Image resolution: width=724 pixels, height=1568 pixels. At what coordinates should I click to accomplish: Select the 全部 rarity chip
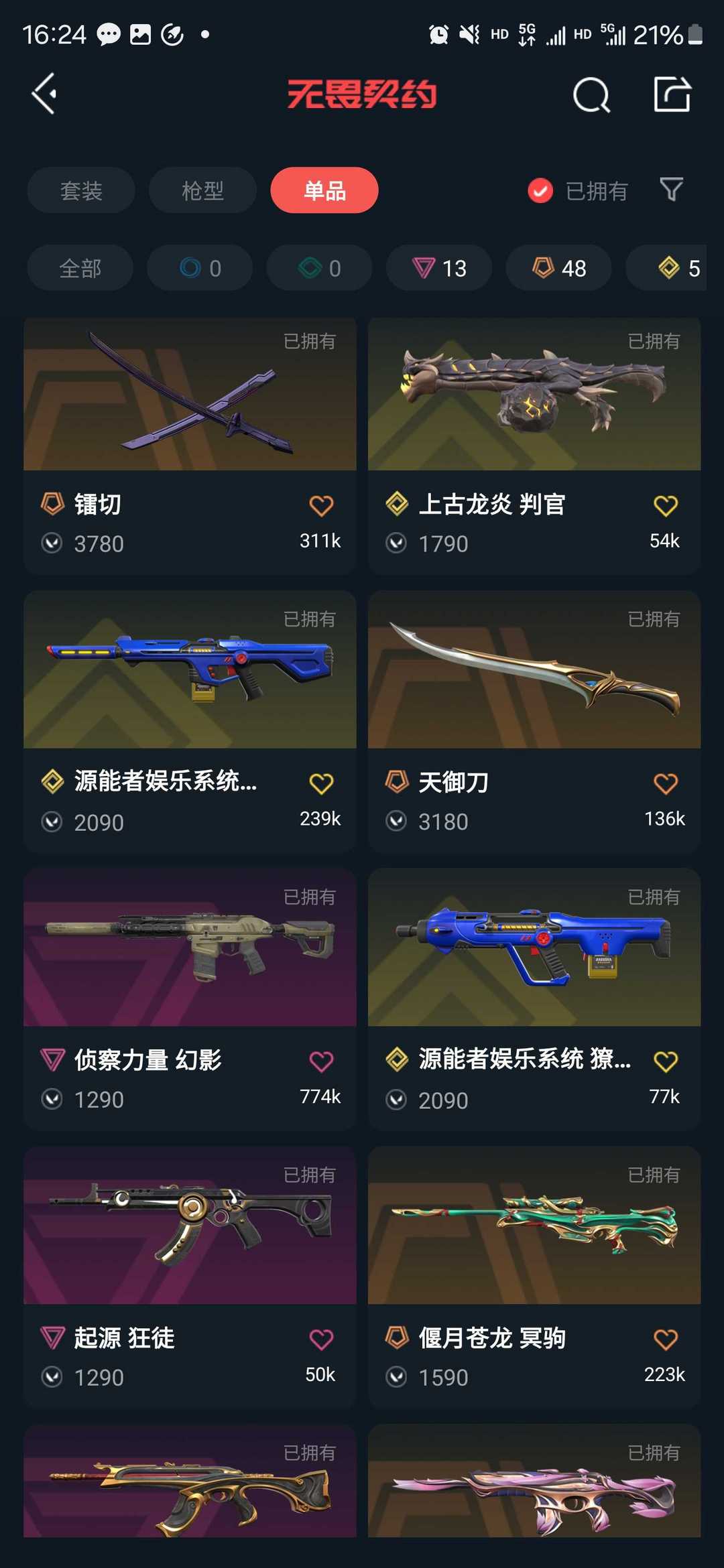point(80,268)
